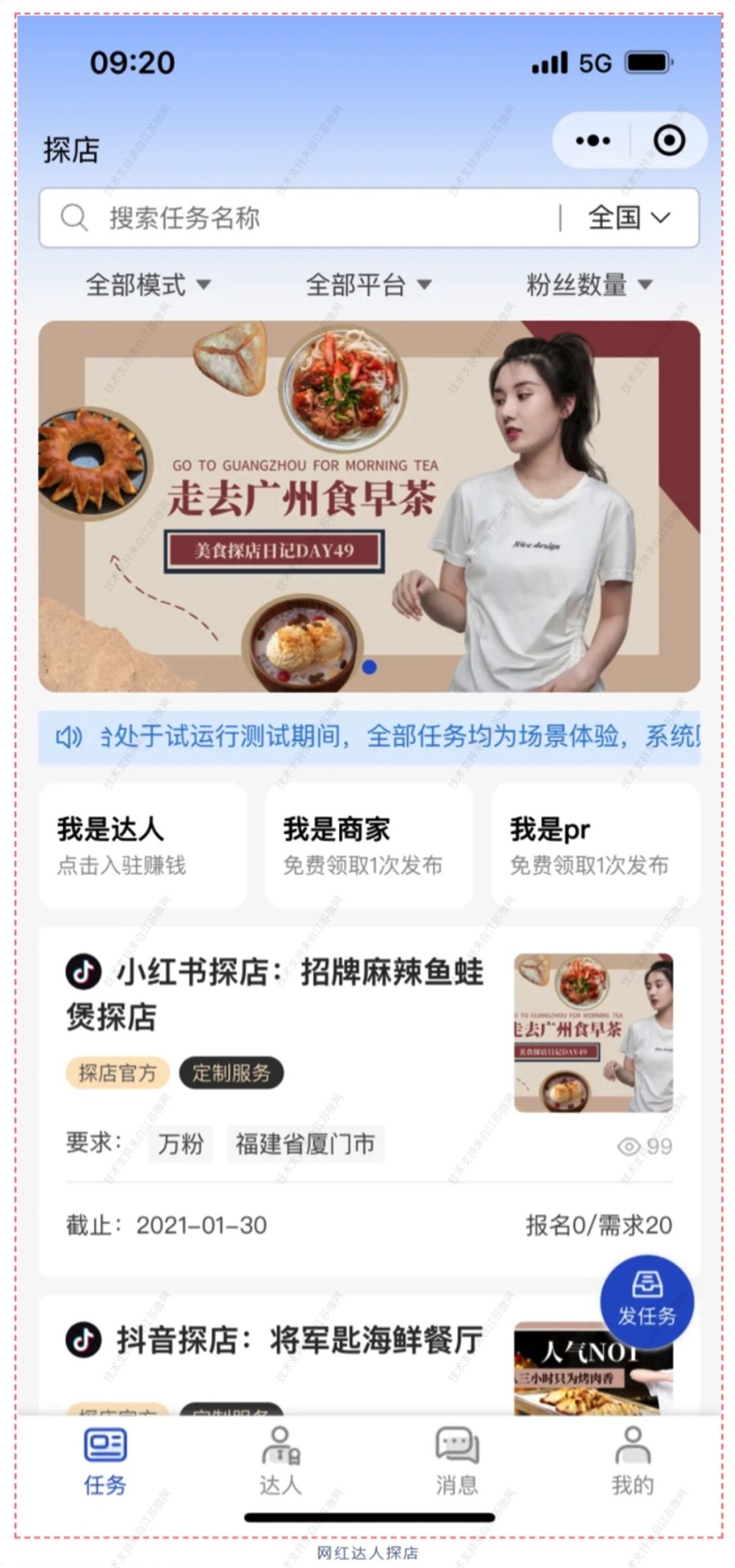Select the 定制服务 tag
Viewport: 735px width, 1568px height.
pos(232,1073)
